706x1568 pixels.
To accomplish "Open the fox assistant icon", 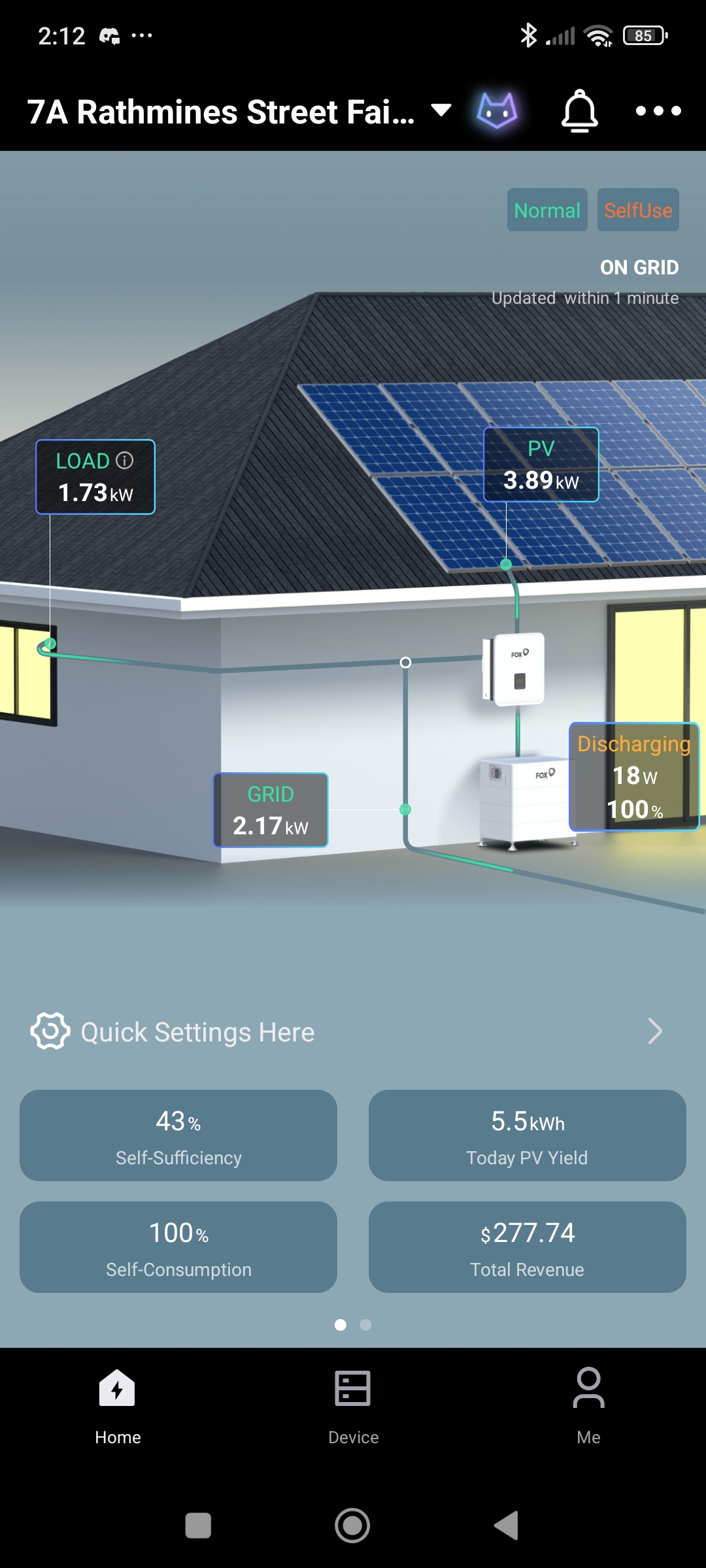I will [497, 111].
